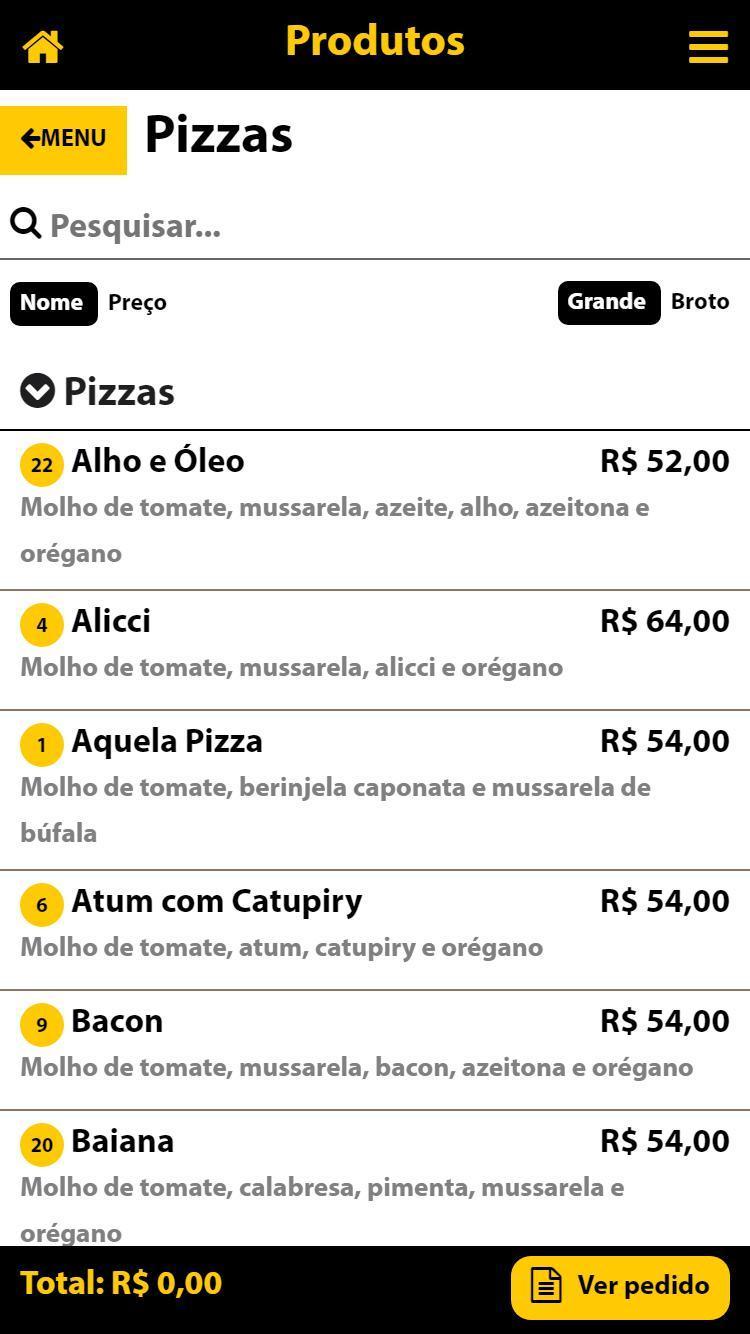
Task: Expand the Pizzas category header
Action: click(119, 392)
